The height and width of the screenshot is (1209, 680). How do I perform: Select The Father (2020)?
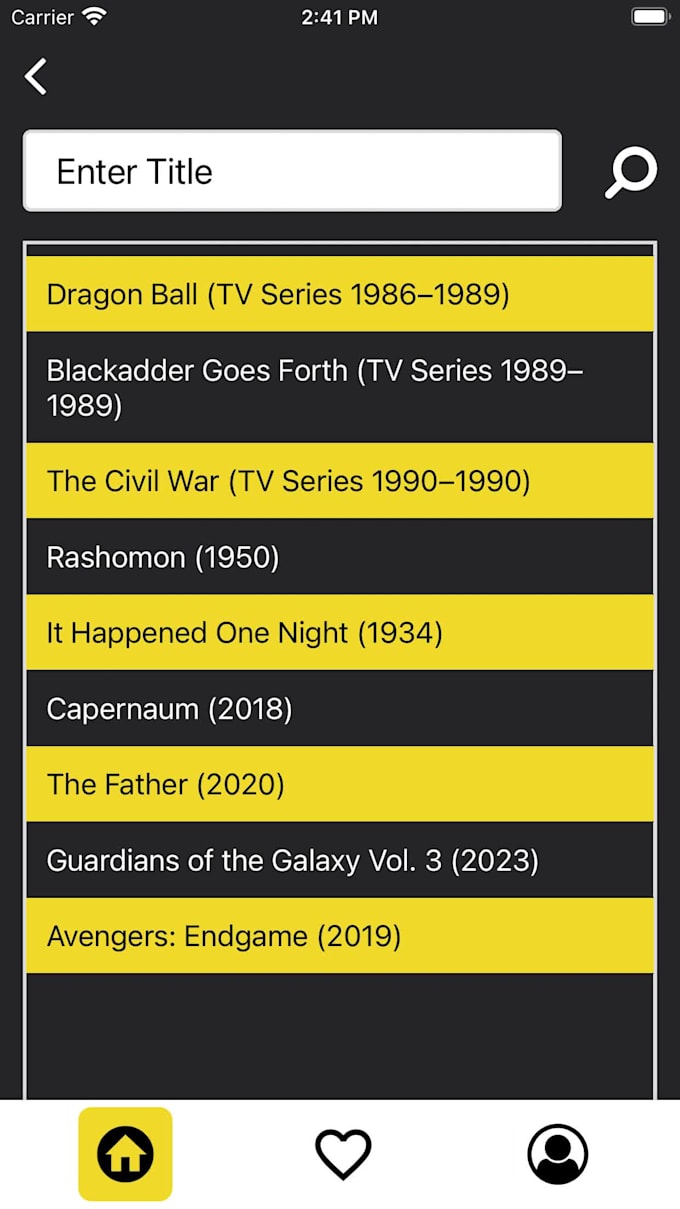pyautogui.click(x=340, y=785)
